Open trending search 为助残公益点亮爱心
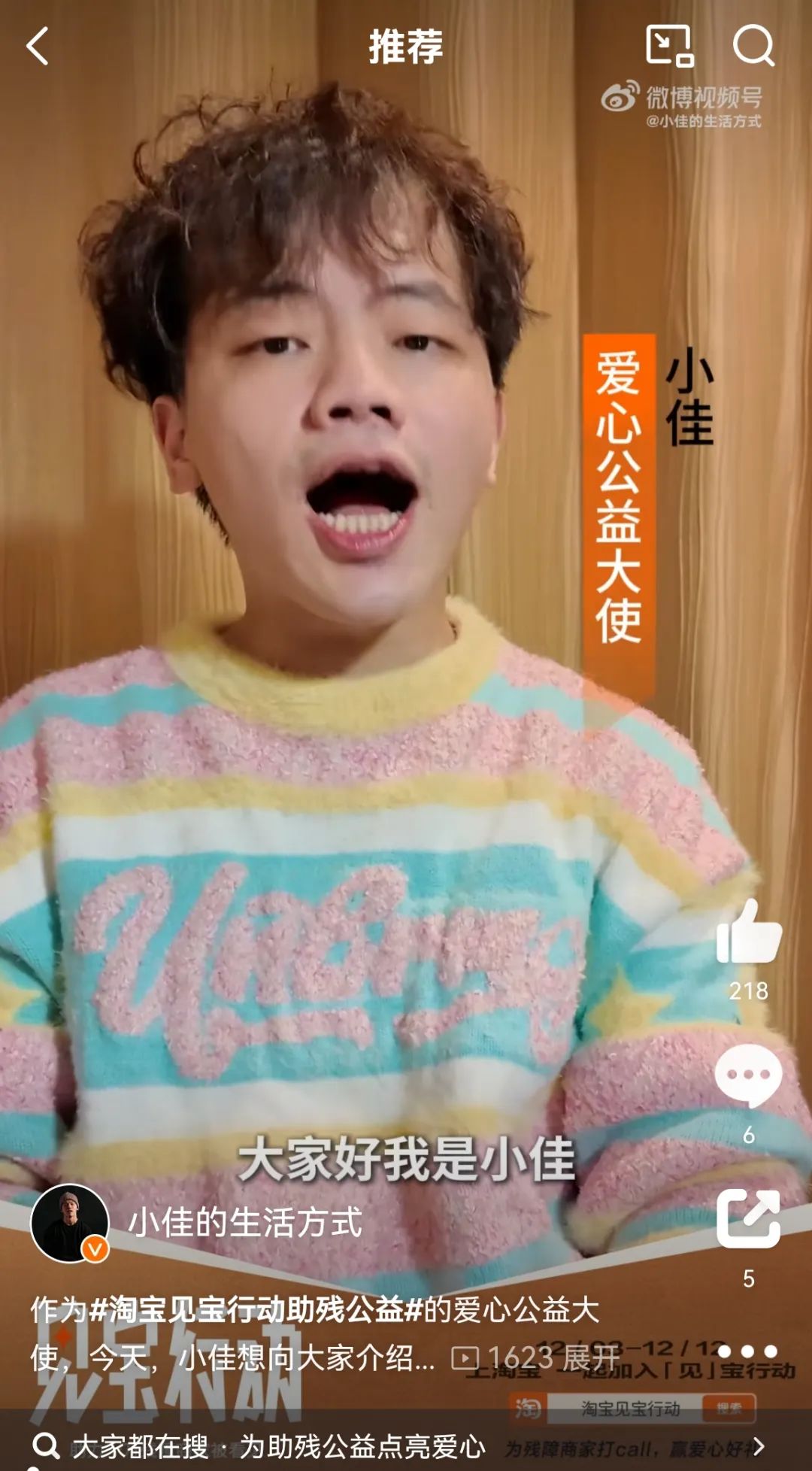The width and height of the screenshot is (812, 1471). pyautogui.click(x=362, y=1445)
